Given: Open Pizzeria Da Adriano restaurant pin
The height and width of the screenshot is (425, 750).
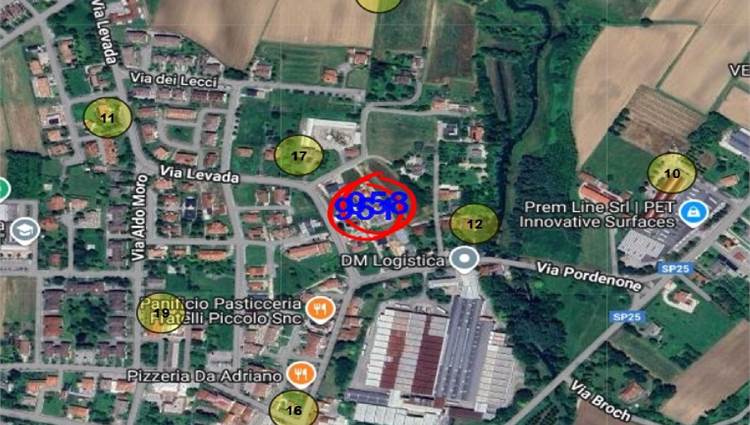Looking at the screenshot, I should click(298, 374).
